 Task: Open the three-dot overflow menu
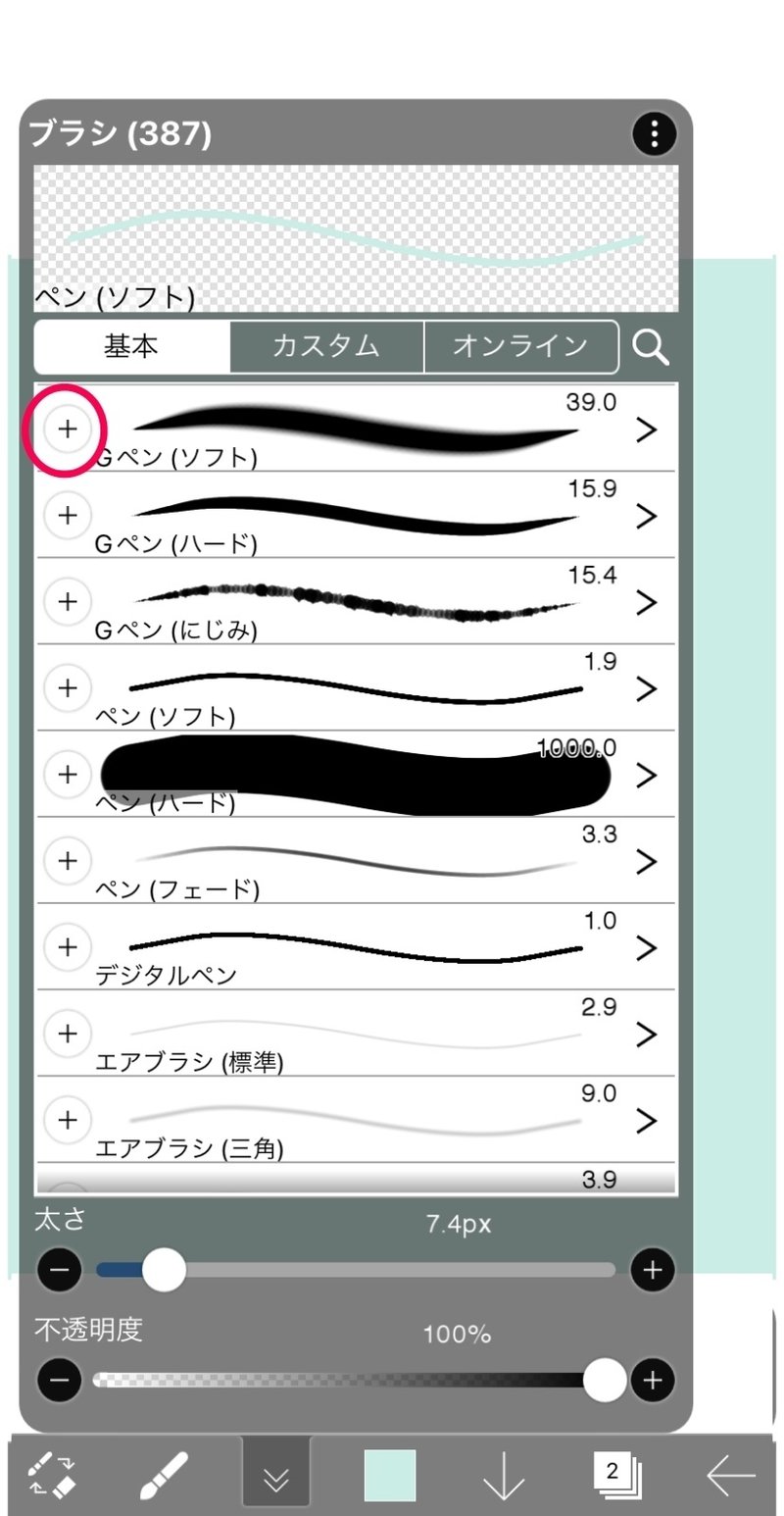pyautogui.click(x=654, y=133)
